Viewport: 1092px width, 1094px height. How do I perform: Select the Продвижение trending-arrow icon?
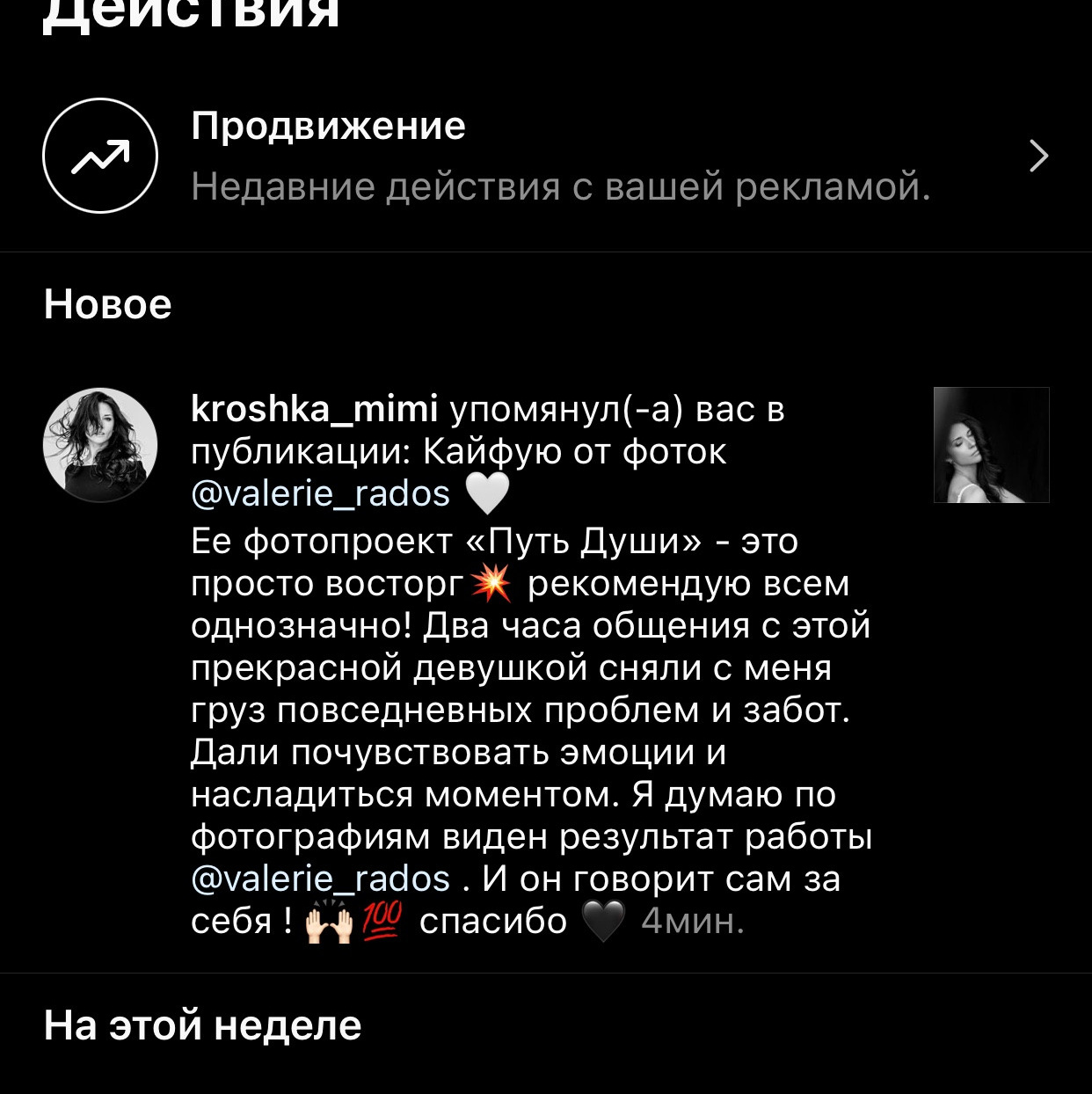coord(100,155)
